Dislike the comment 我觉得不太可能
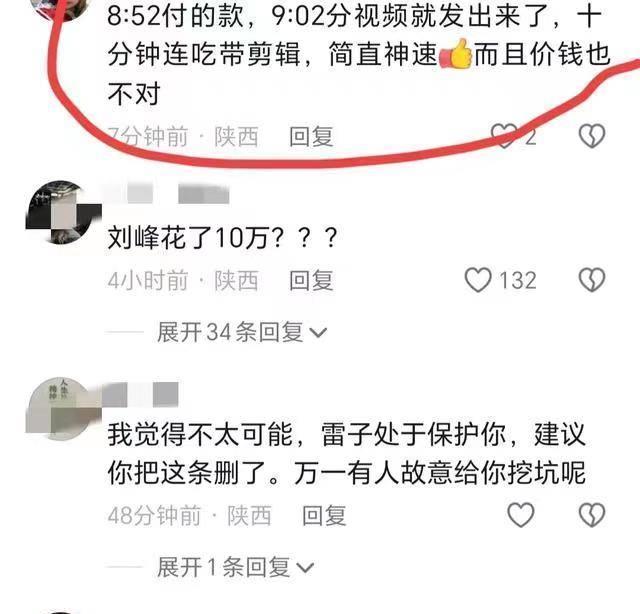640x614 pixels. click(592, 516)
